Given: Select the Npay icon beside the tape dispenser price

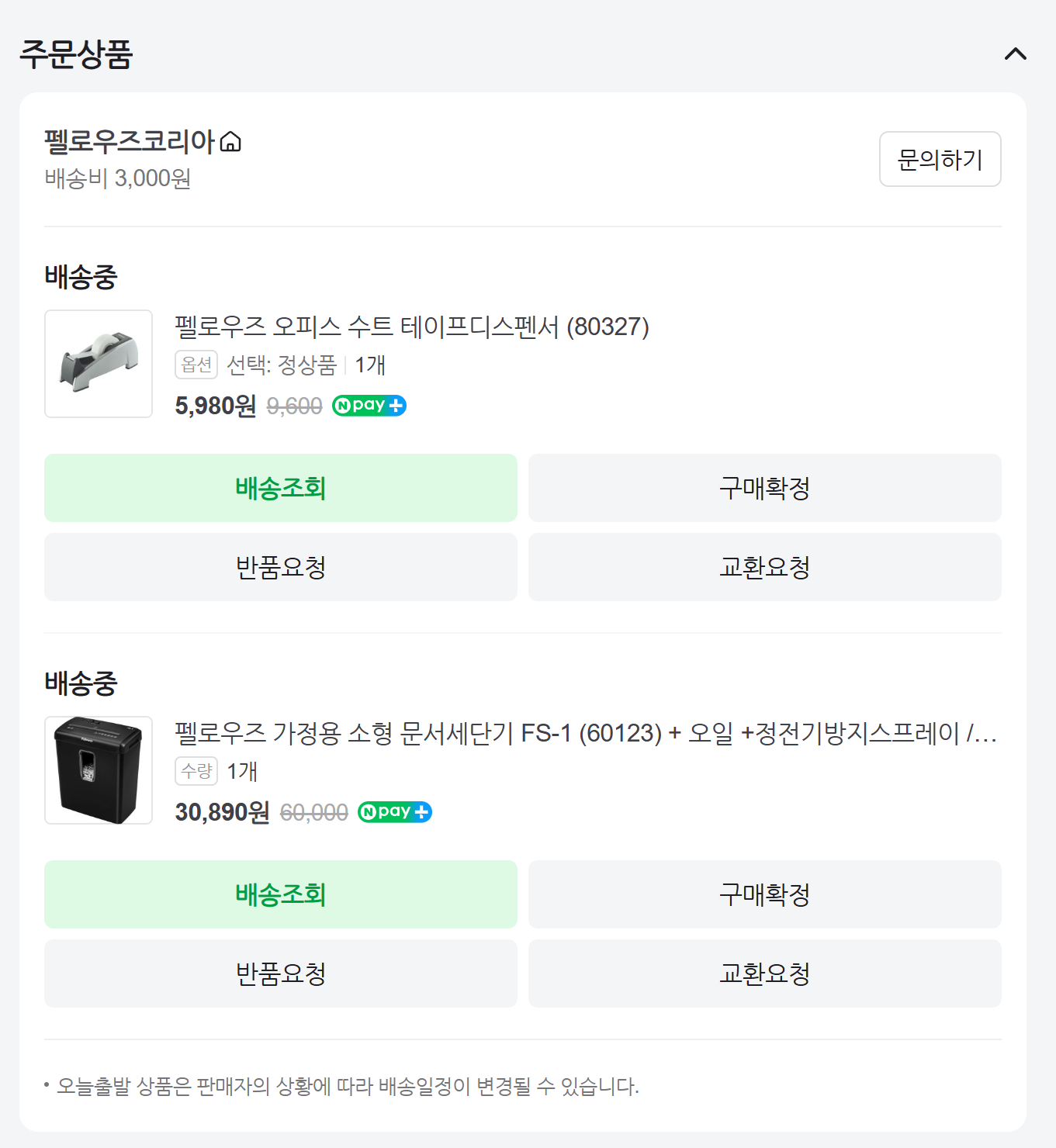Looking at the screenshot, I should 368,405.
